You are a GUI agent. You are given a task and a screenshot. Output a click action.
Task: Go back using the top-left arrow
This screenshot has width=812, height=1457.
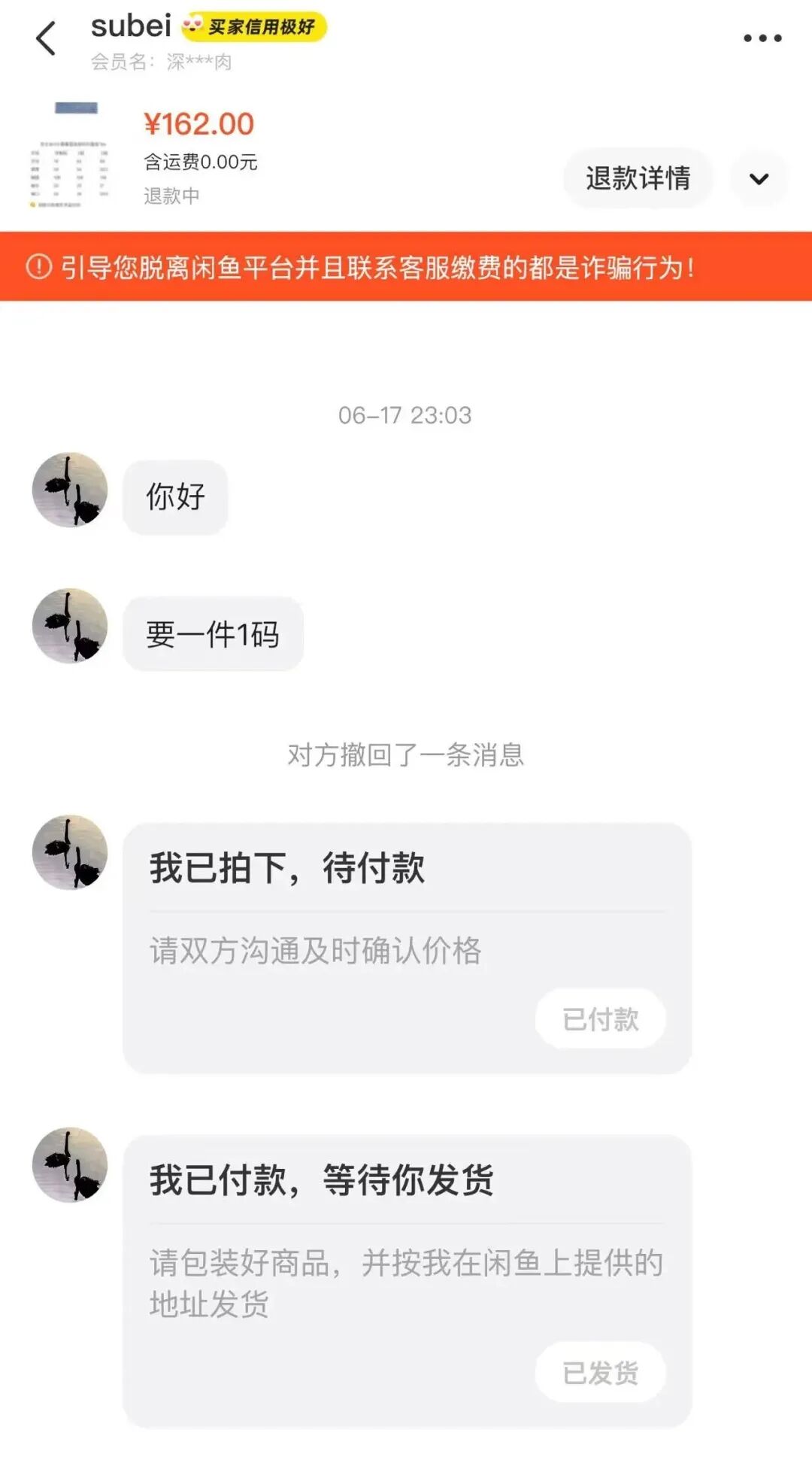46,38
